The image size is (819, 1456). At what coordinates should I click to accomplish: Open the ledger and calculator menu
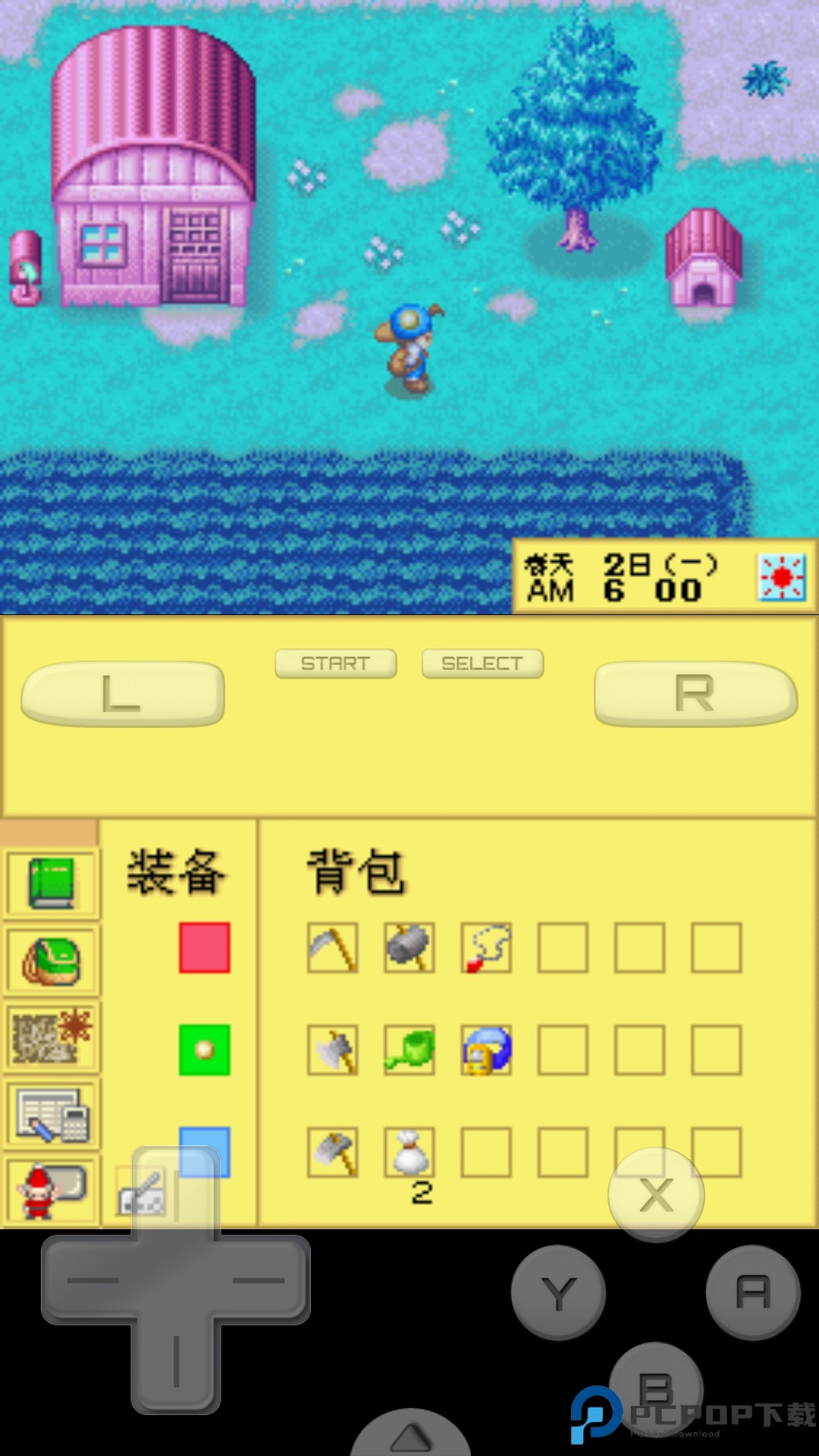click(x=52, y=1115)
